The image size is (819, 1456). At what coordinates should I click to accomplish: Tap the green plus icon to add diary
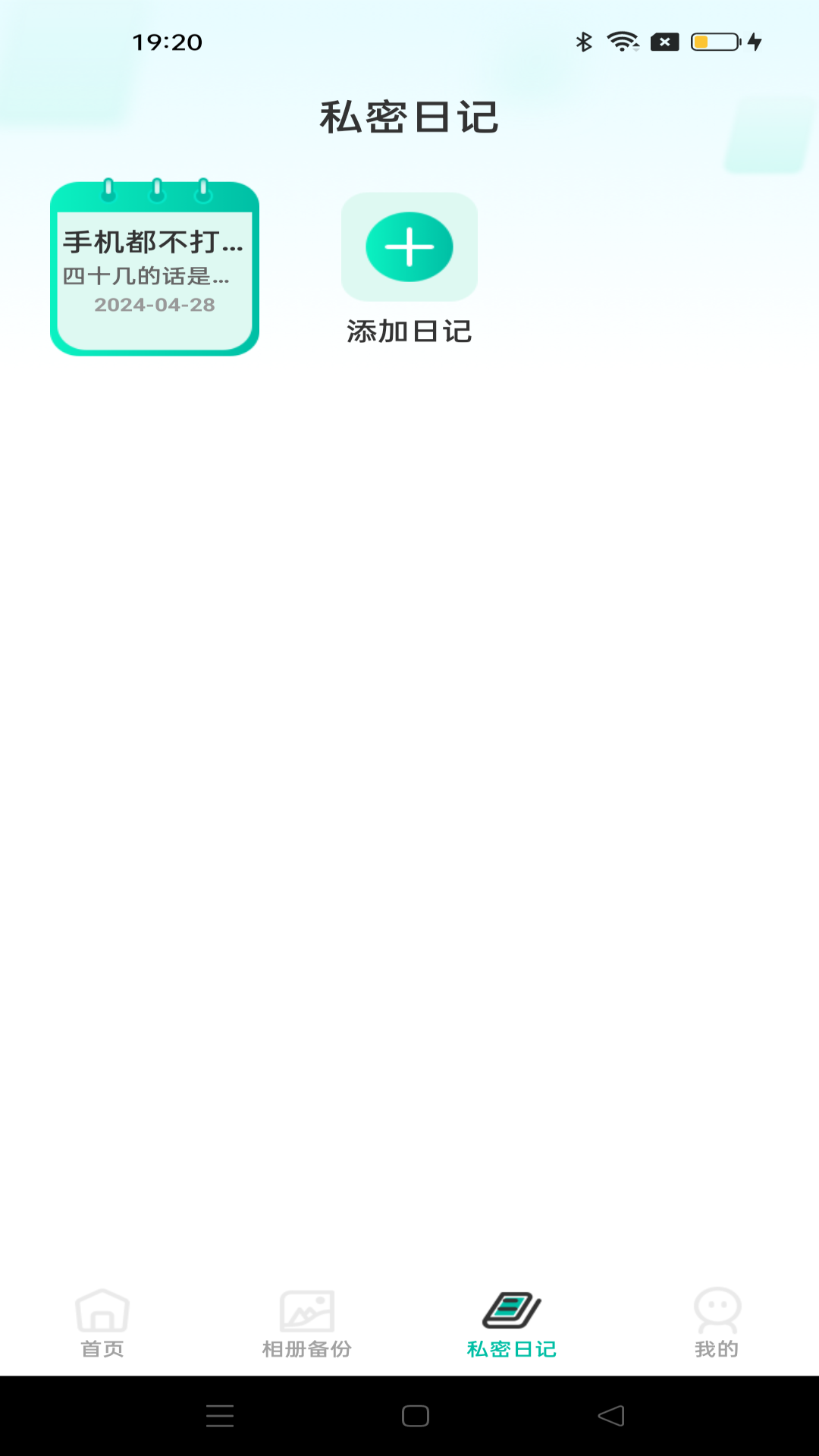click(408, 246)
